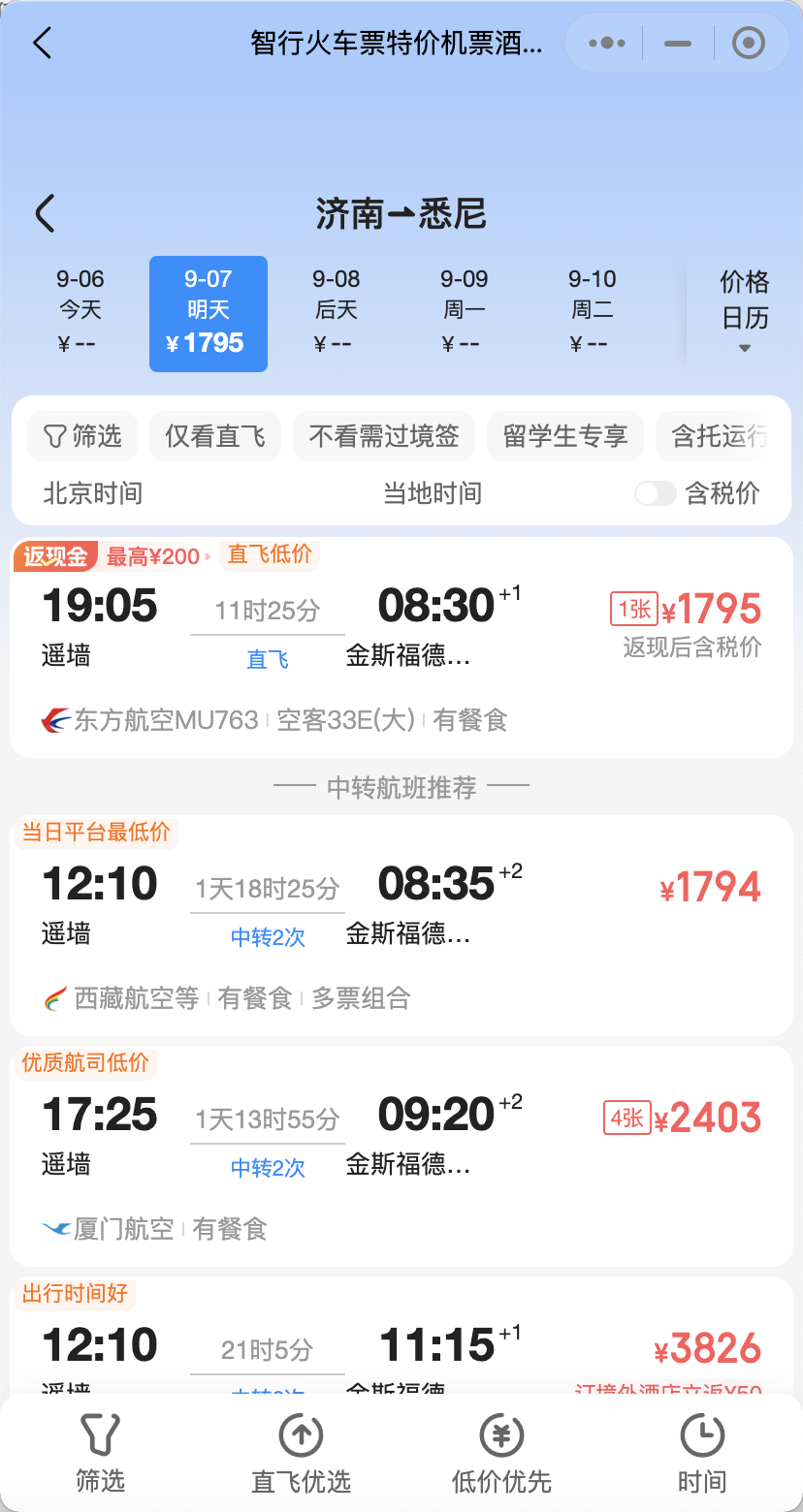The image size is (803, 1512).
Task: Select the 9-08 后天 date
Action: point(336,312)
